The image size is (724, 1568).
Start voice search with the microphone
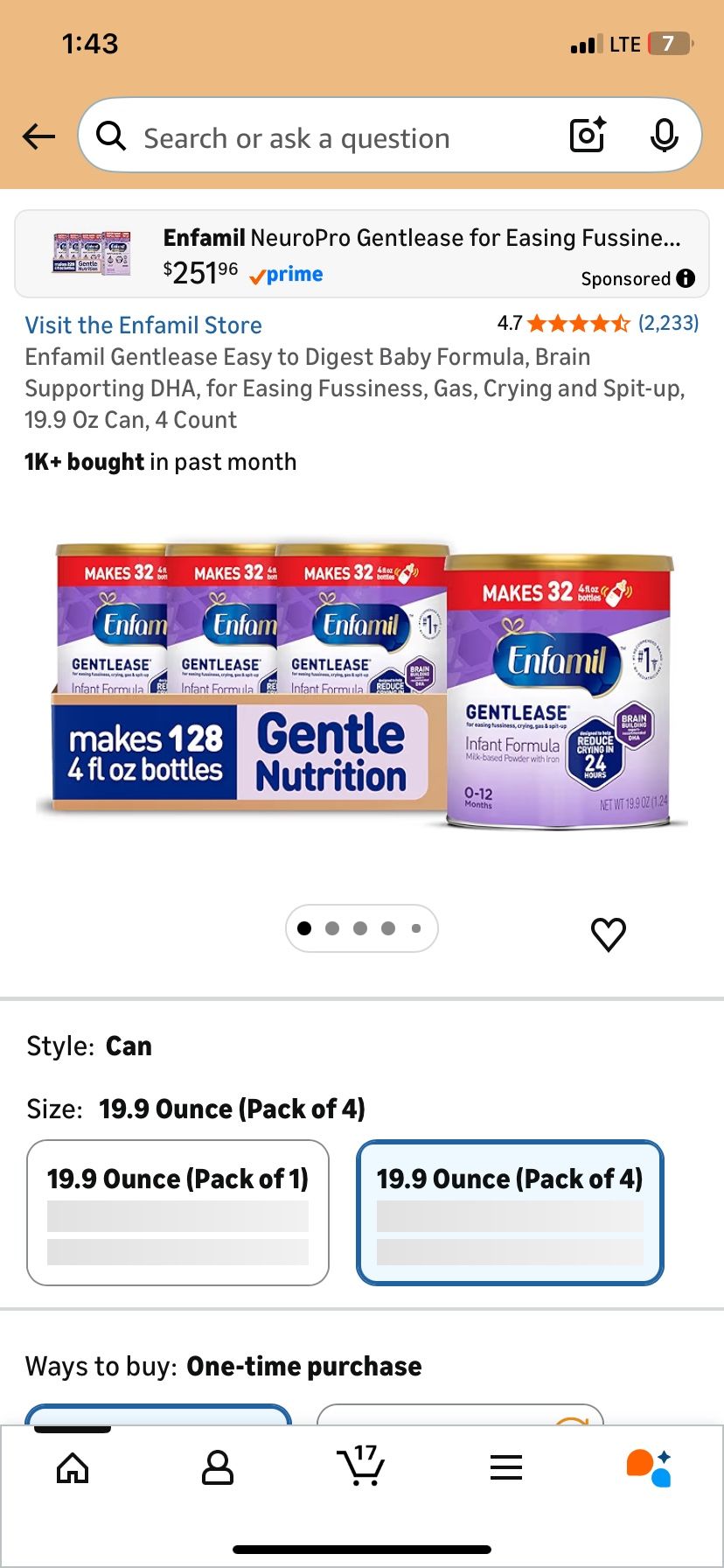pyautogui.click(x=665, y=136)
